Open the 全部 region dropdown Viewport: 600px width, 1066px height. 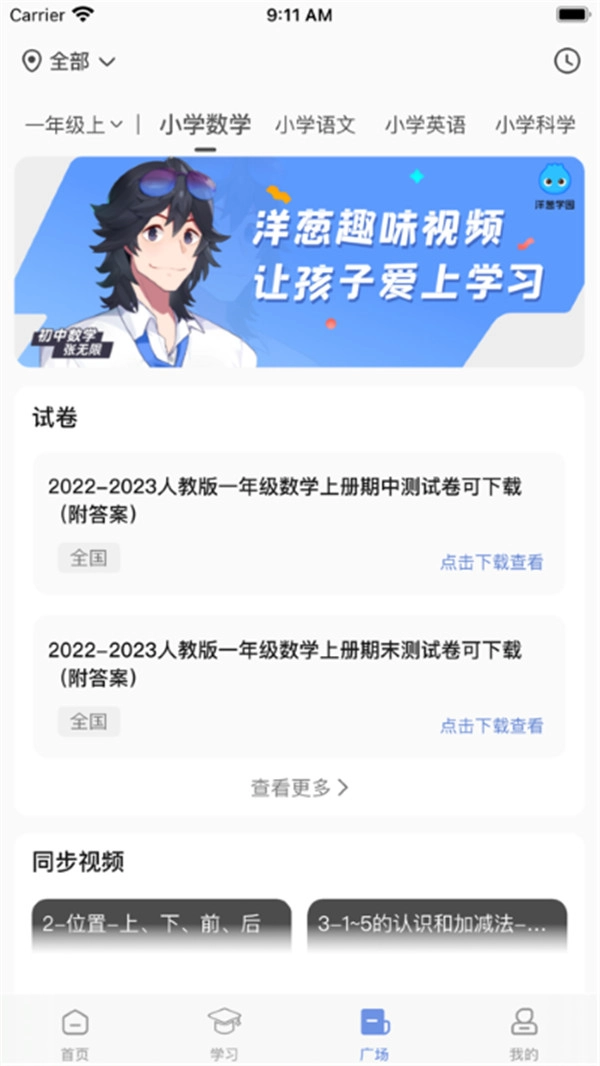click(69, 62)
